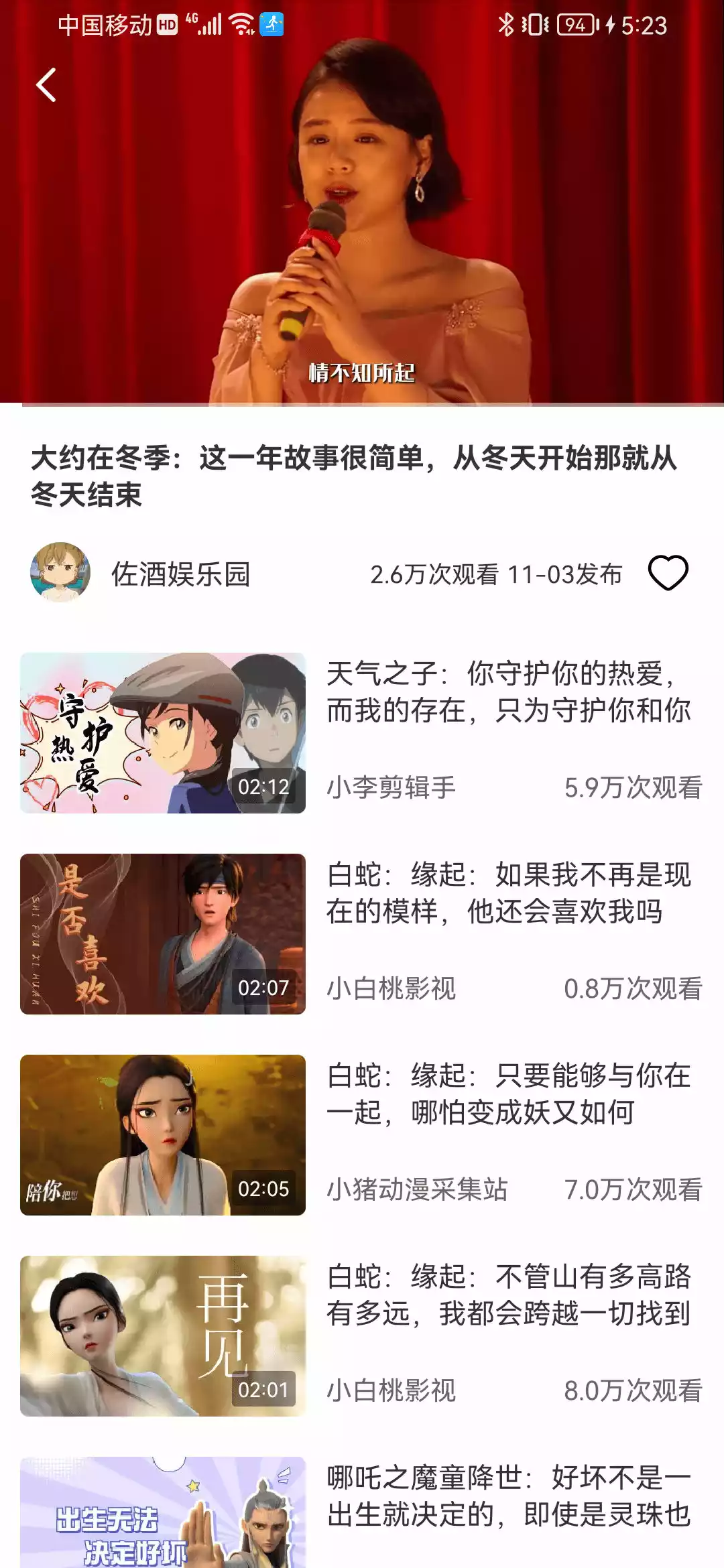Toggle the heart to favorite this video
724x1568 pixels.
click(669, 574)
